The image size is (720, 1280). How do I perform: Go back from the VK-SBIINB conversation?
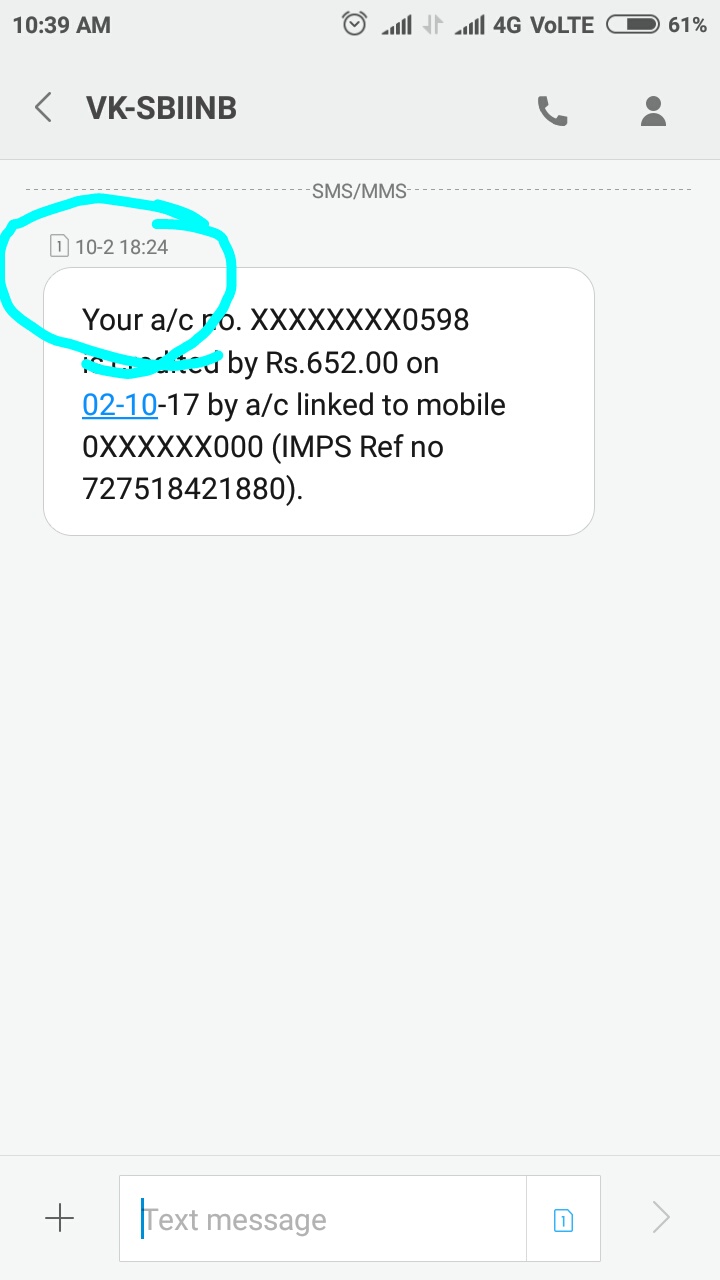43,108
